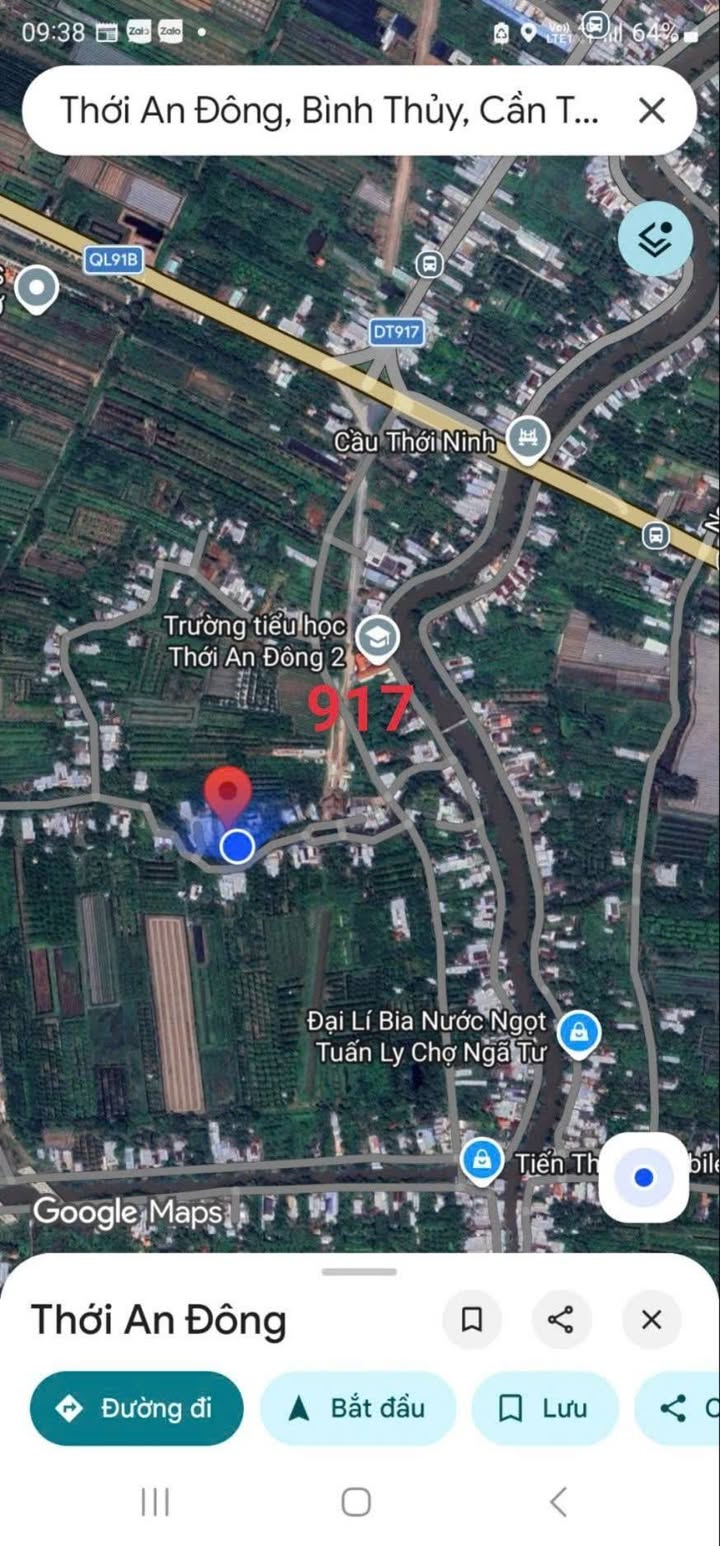
Task: Open Đại Lí Bia Nước Ngọt shop marker
Action: pos(578,1030)
